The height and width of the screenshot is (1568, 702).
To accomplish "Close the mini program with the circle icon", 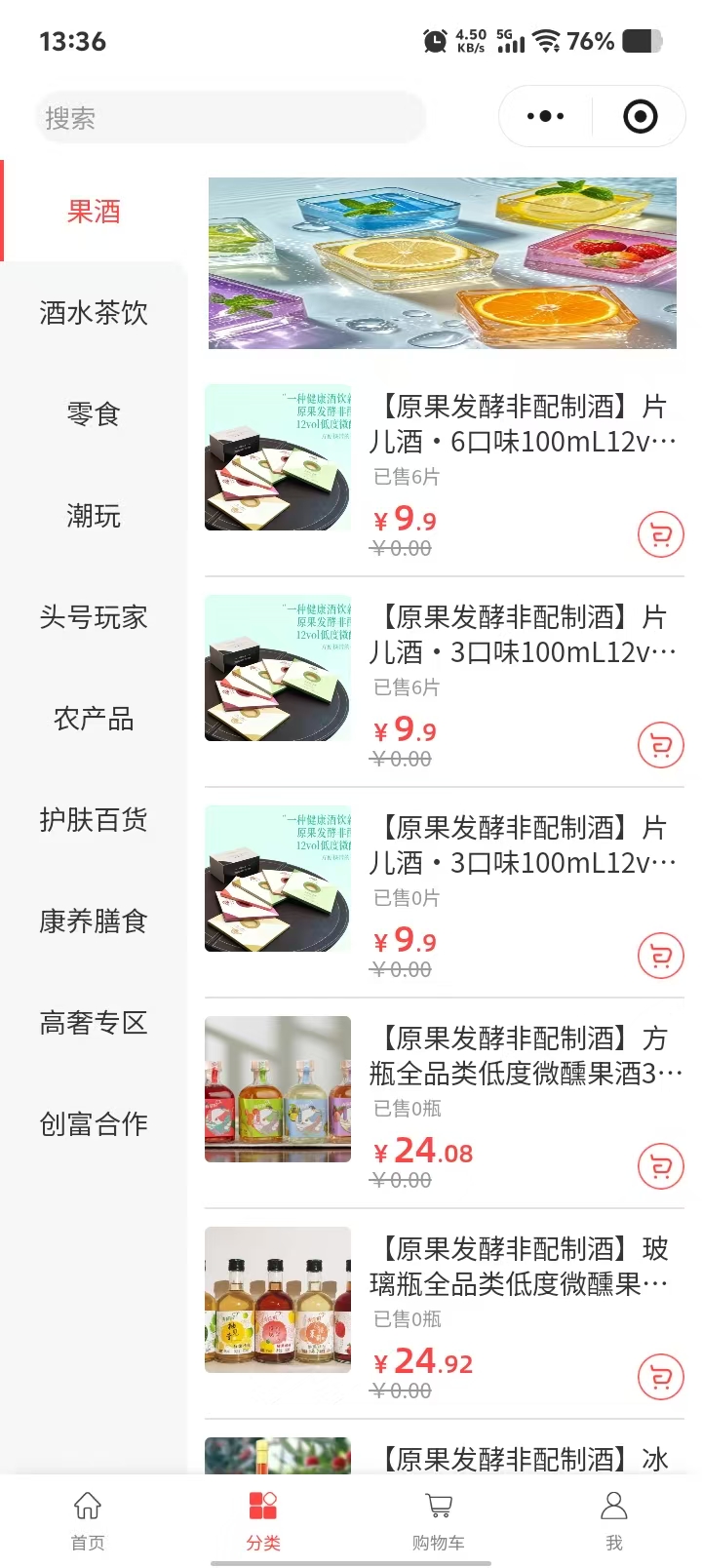I will coord(640,117).
